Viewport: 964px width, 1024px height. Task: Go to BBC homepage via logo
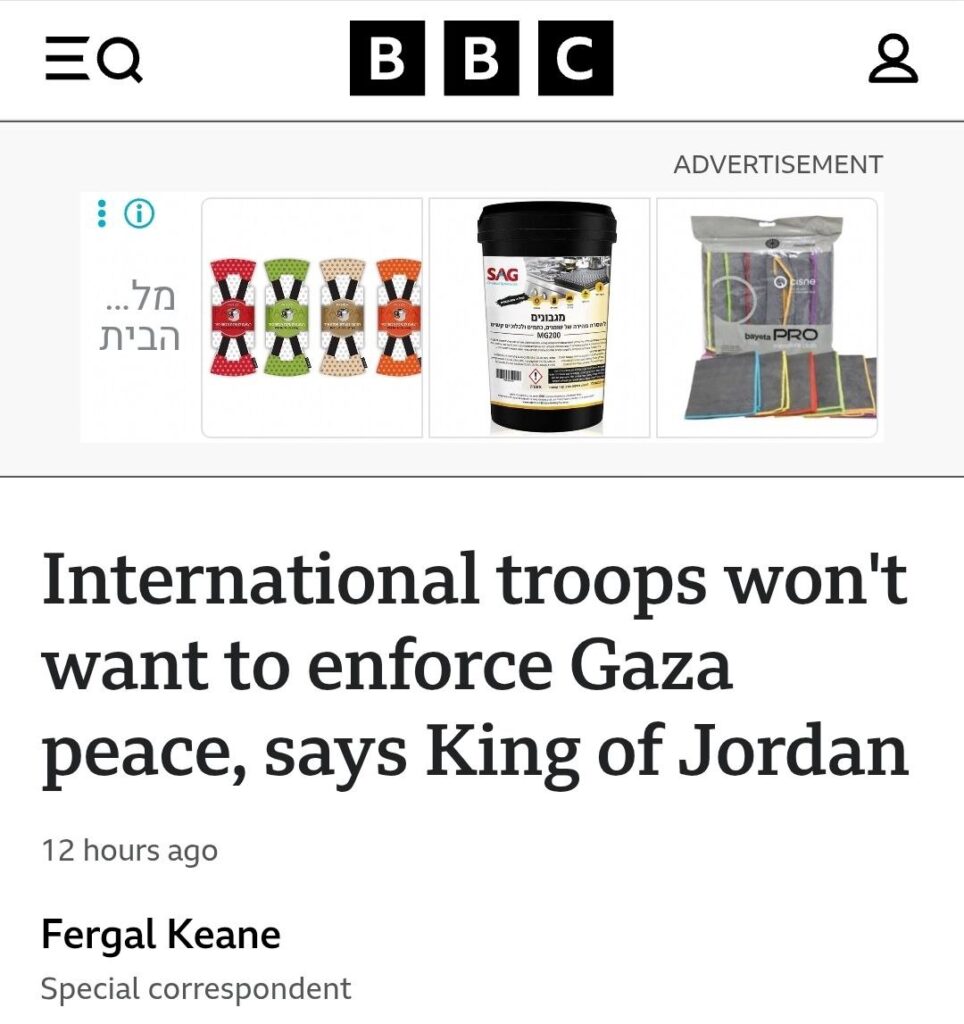pos(481,59)
